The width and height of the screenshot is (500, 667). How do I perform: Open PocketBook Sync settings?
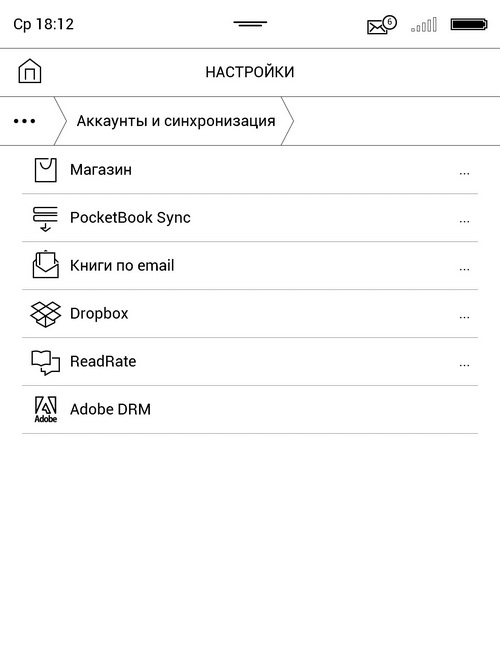pos(250,218)
